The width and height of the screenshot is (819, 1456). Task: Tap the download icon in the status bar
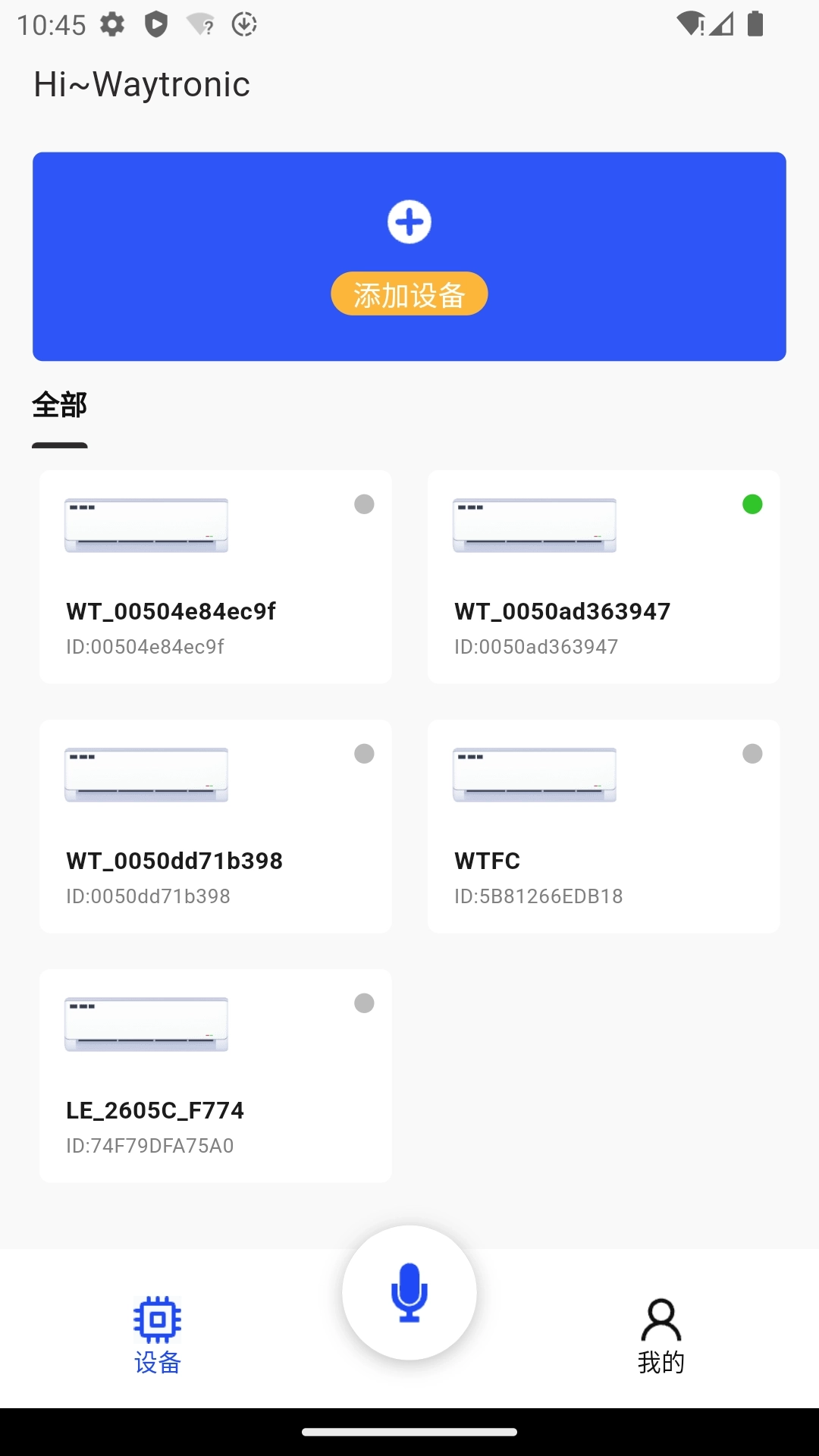coord(244,24)
